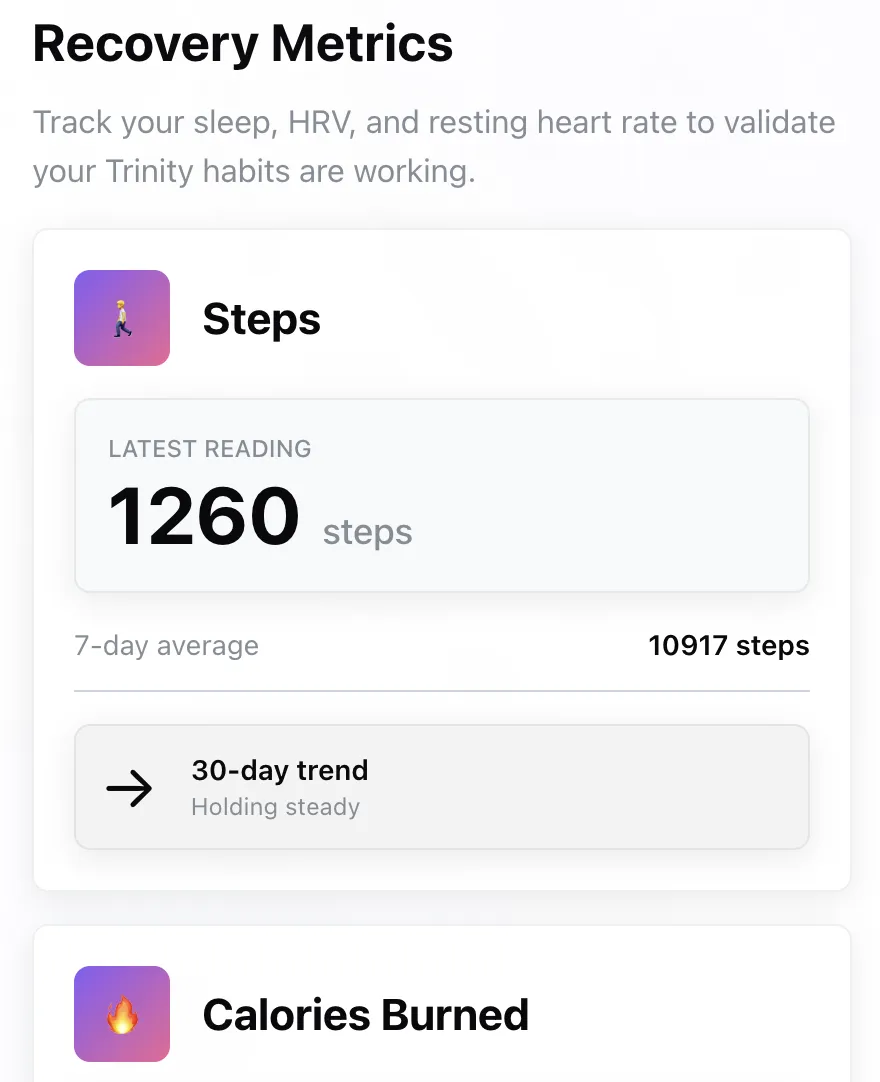Screen dimensions: 880x1082
Task: Click the Recovery Metrics heading
Action: click(x=242, y=43)
